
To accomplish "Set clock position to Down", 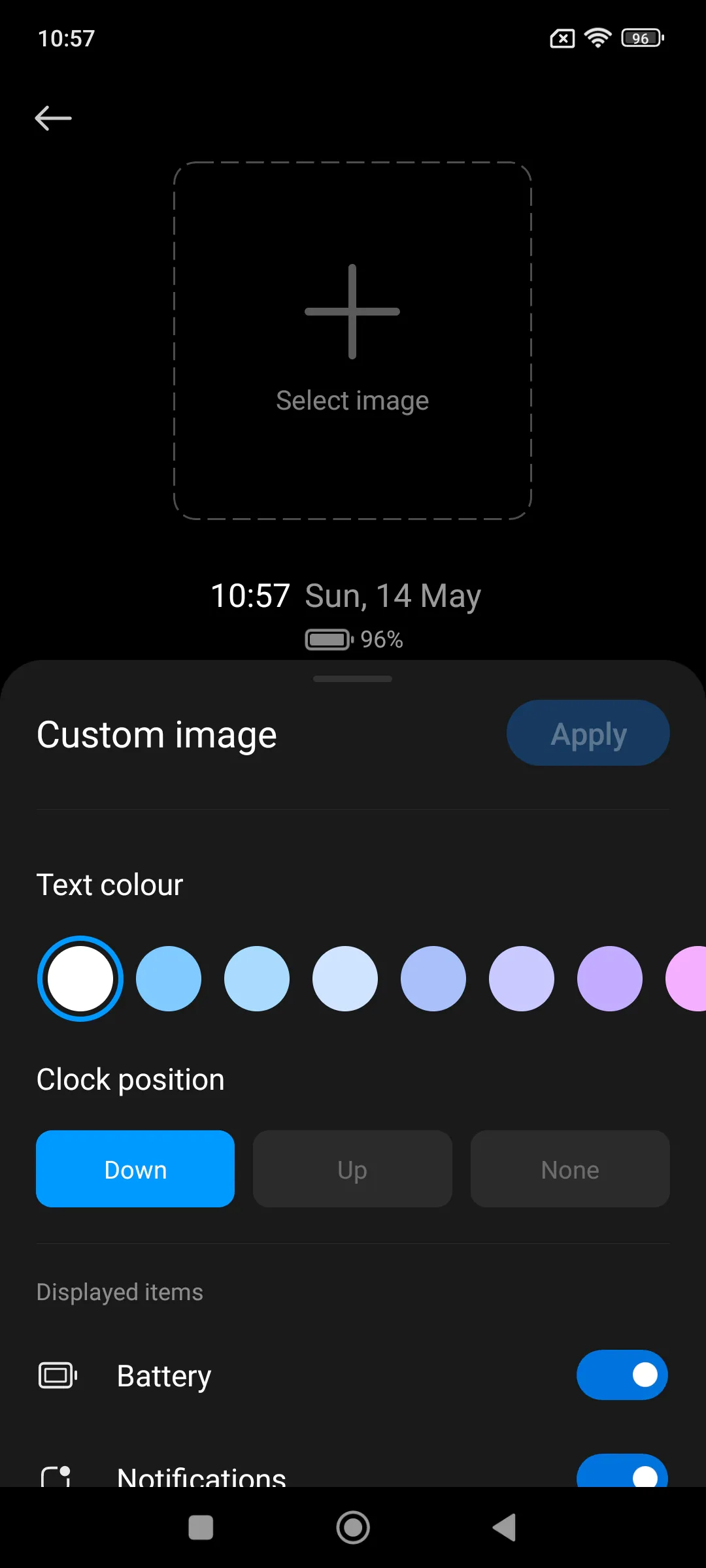I will pyautogui.click(x=135, y=1169).
